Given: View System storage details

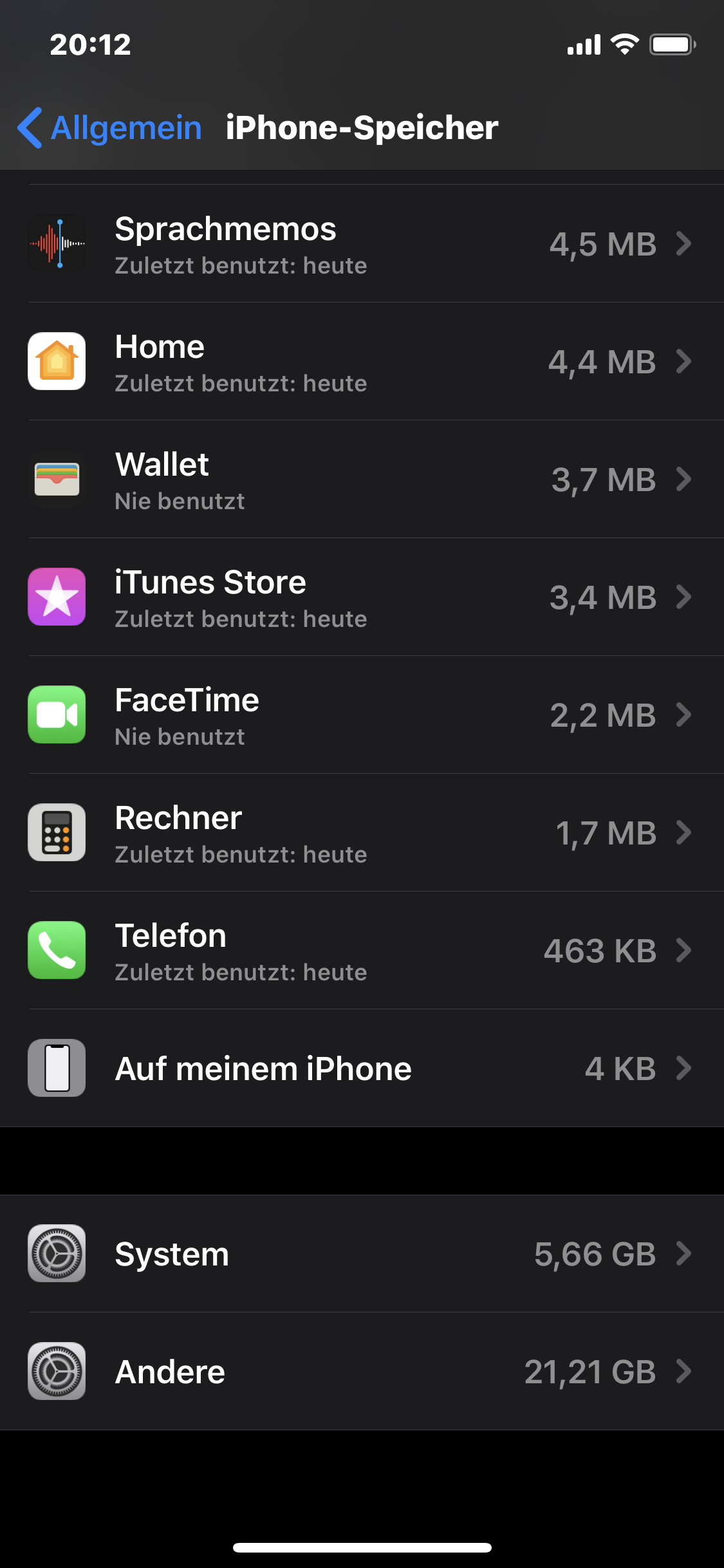Looking at the screenshot, I should point(362,1254).
